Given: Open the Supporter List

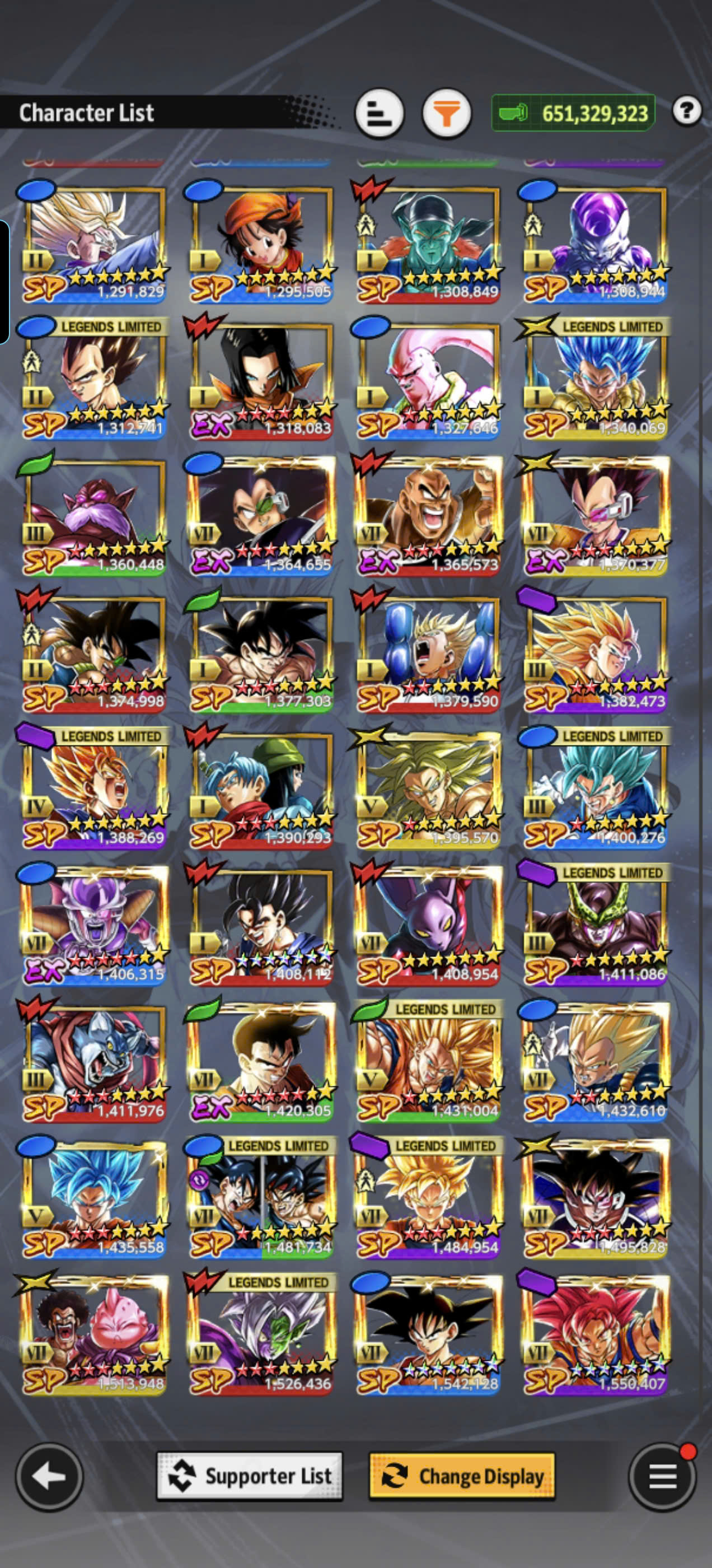Looking at the screenshot, I should click(x=250, y=1476).
